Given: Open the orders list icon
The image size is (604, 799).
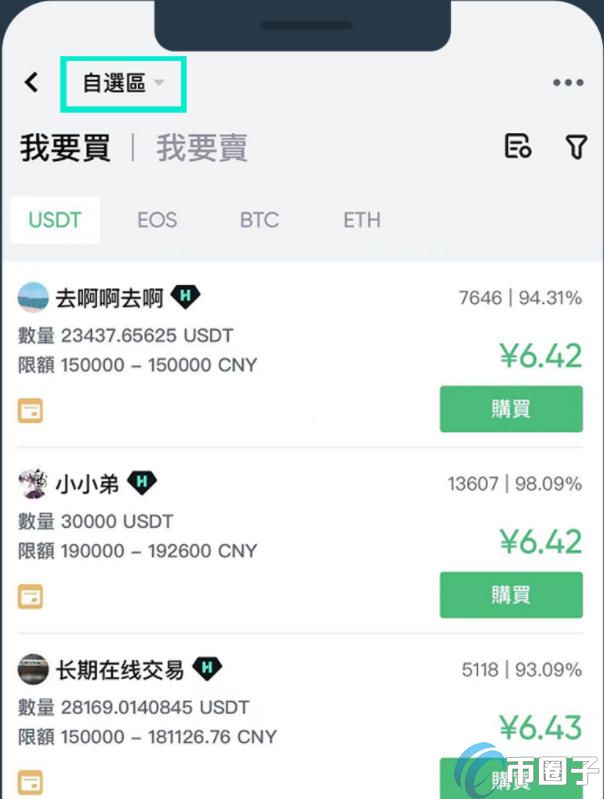Looking at the screenshot, I should [517, 147].
